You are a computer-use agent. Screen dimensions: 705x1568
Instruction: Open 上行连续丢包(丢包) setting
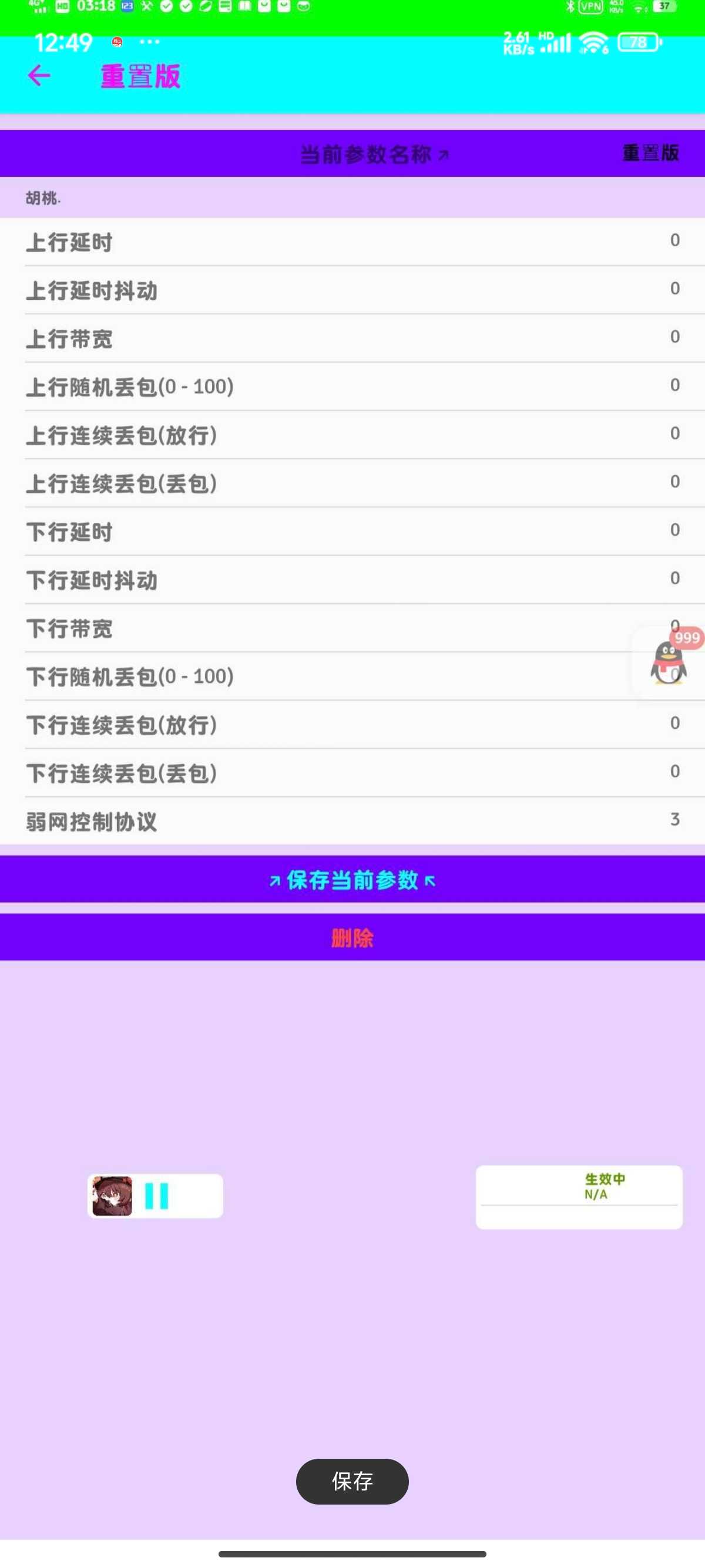coord(352,483)
